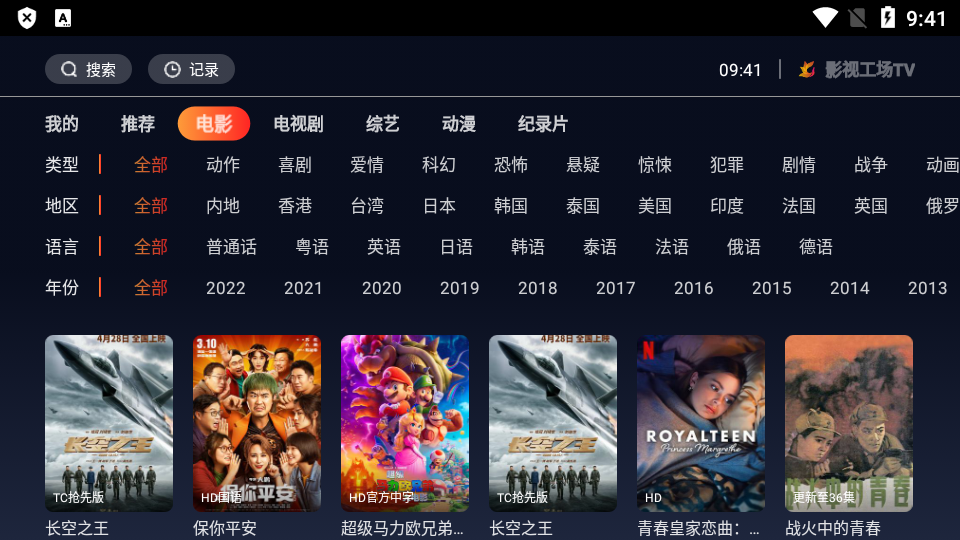Go to the 动漫 tab
Image resolution: width=960 pixels, height=540 pixels.
click(x=459, y=124)
